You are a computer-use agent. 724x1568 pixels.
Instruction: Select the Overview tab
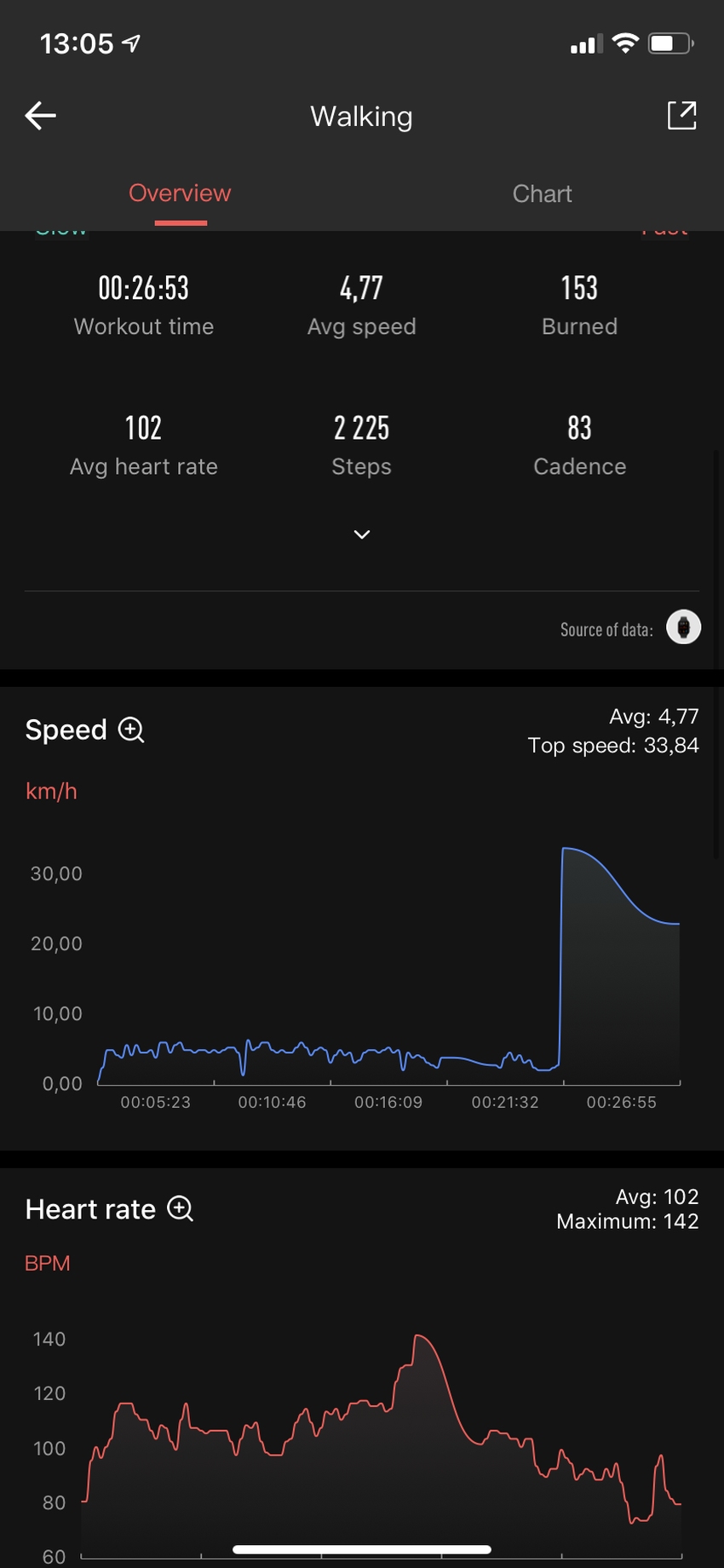[x=180, y=193]
